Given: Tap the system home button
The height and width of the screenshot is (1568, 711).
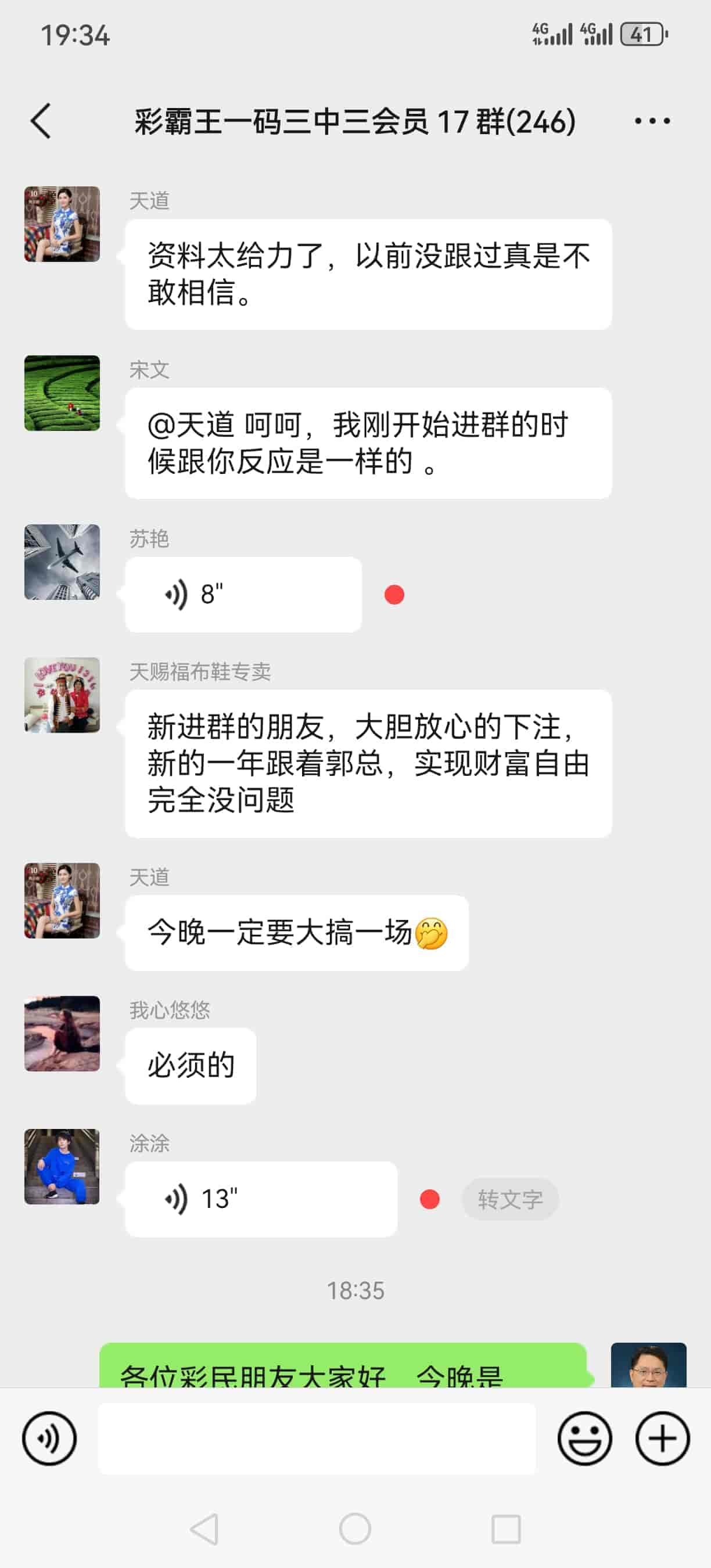Looking at the screenshot, I should [355, 1529].
